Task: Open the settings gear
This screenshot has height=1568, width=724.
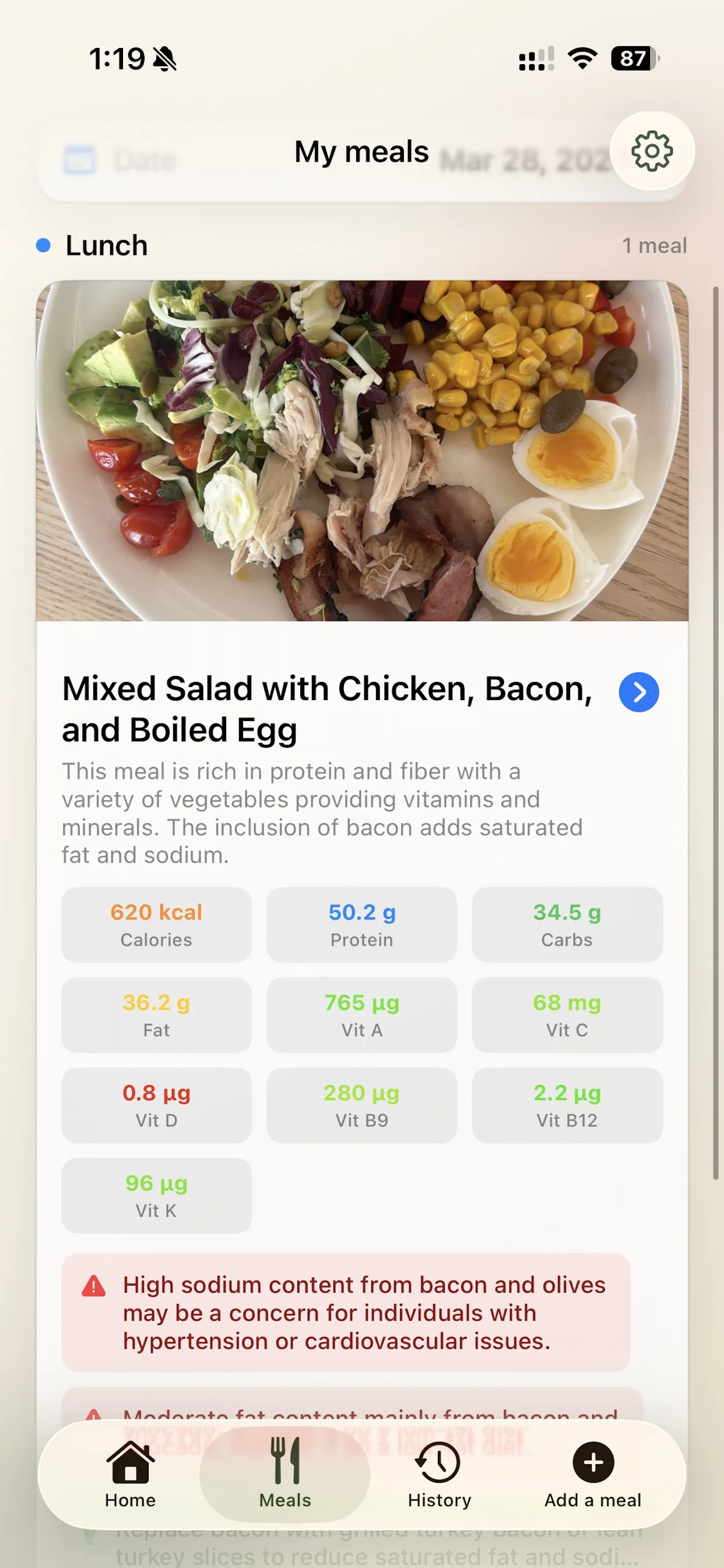Action: point(653,152)
